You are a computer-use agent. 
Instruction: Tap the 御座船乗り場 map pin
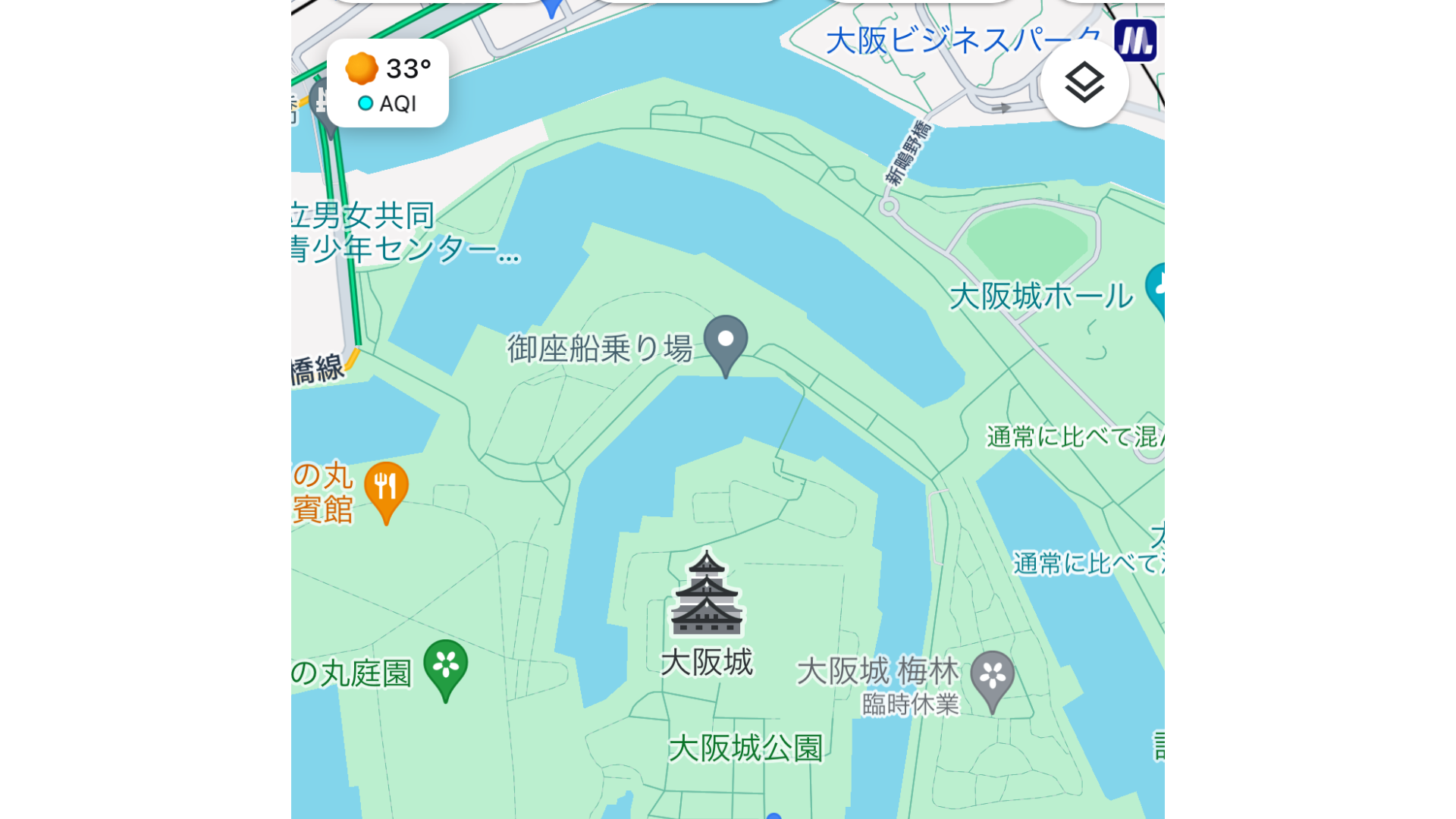pos(726,342)
